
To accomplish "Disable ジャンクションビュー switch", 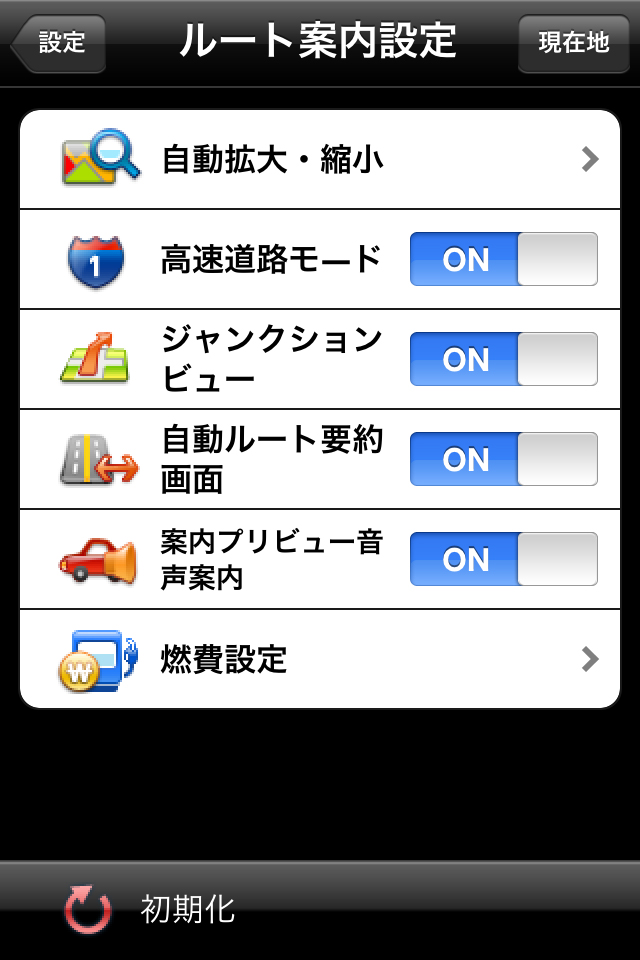I will (503, 360).
